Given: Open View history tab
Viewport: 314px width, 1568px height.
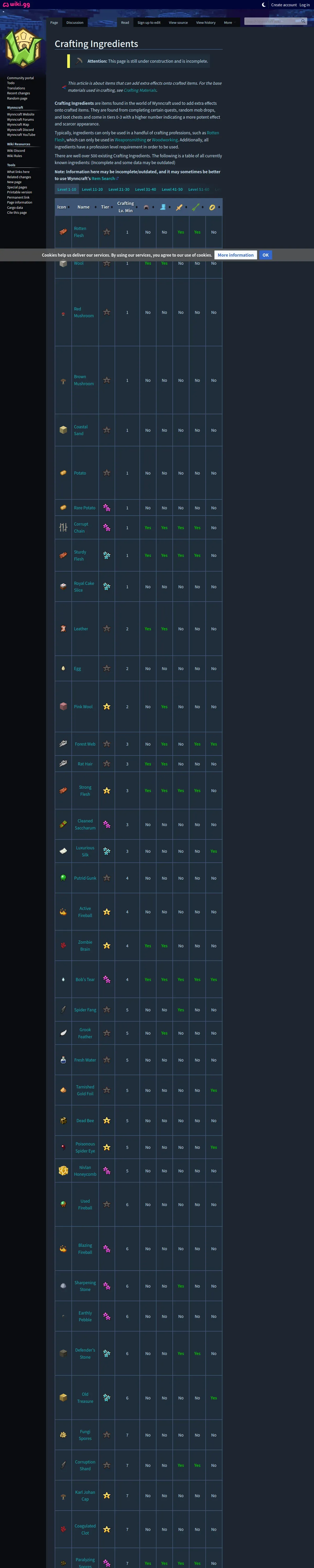Looking at the screenshot, I should (205, 22).
